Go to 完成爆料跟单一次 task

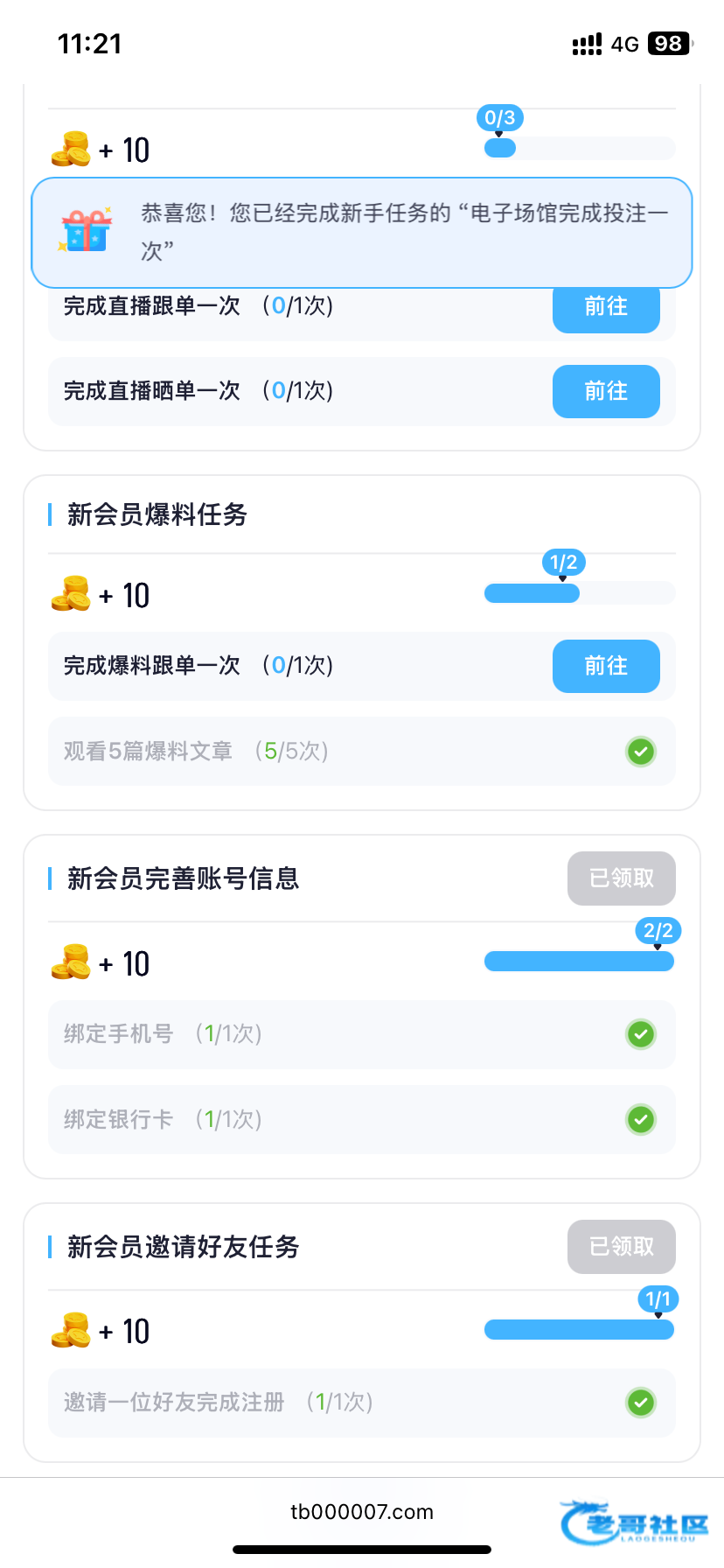click(605, 666)
